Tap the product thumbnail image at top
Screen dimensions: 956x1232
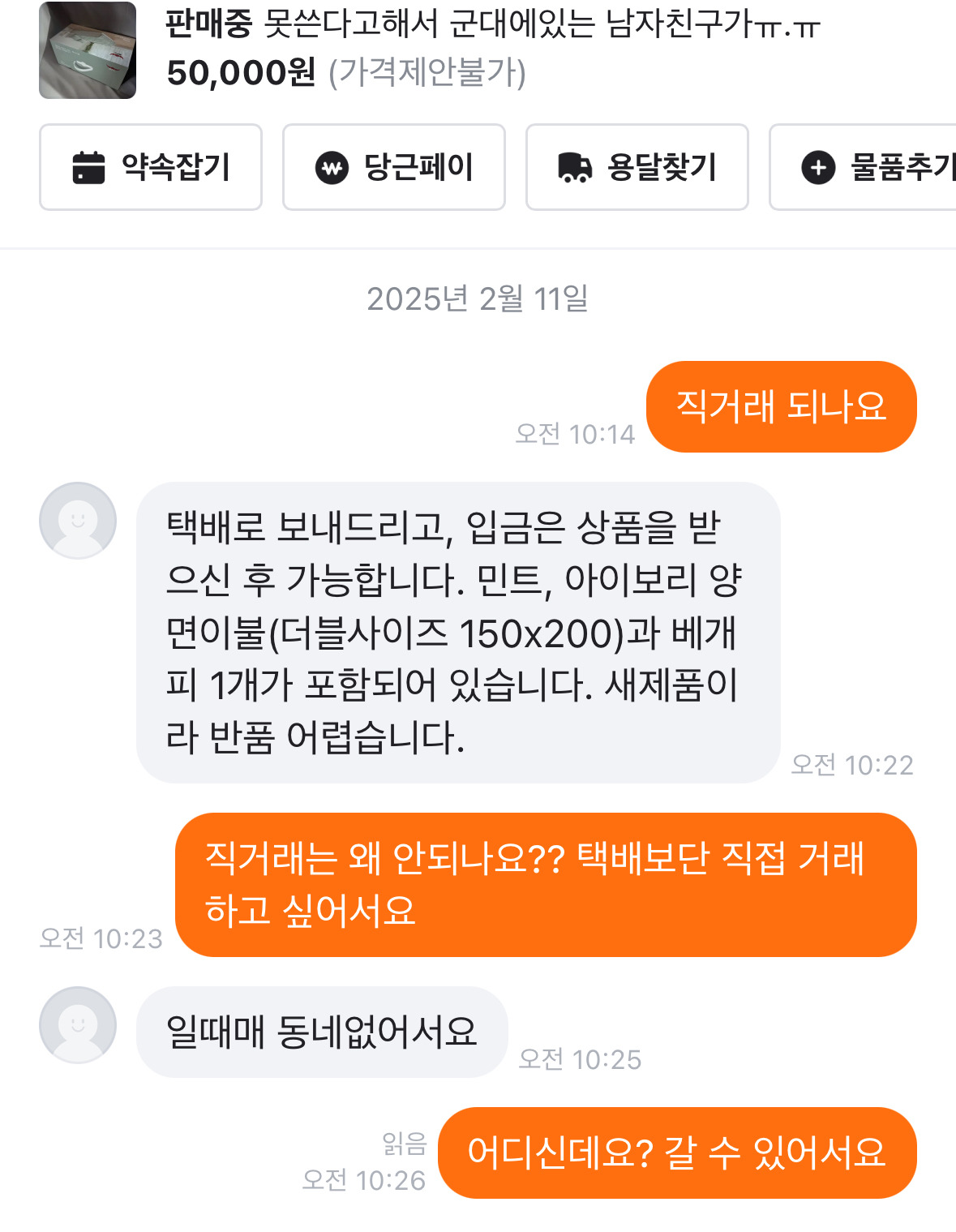(86, 52)
